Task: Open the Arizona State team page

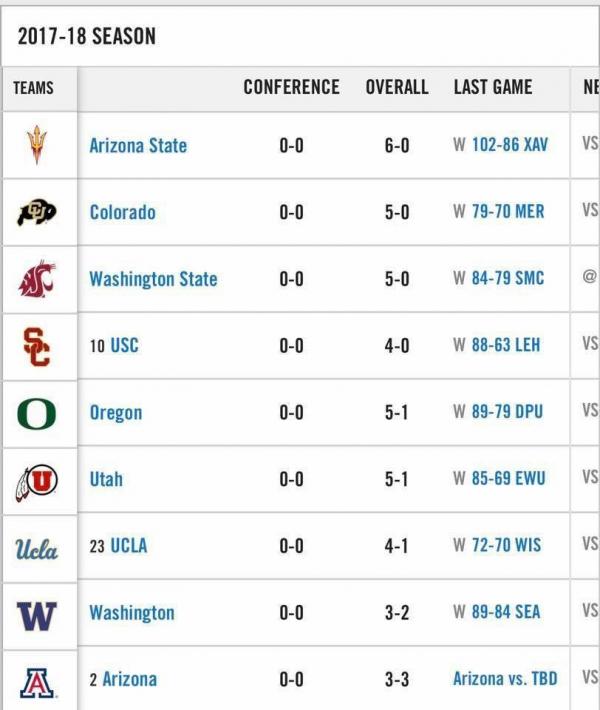Action: [x=138, y=145]
